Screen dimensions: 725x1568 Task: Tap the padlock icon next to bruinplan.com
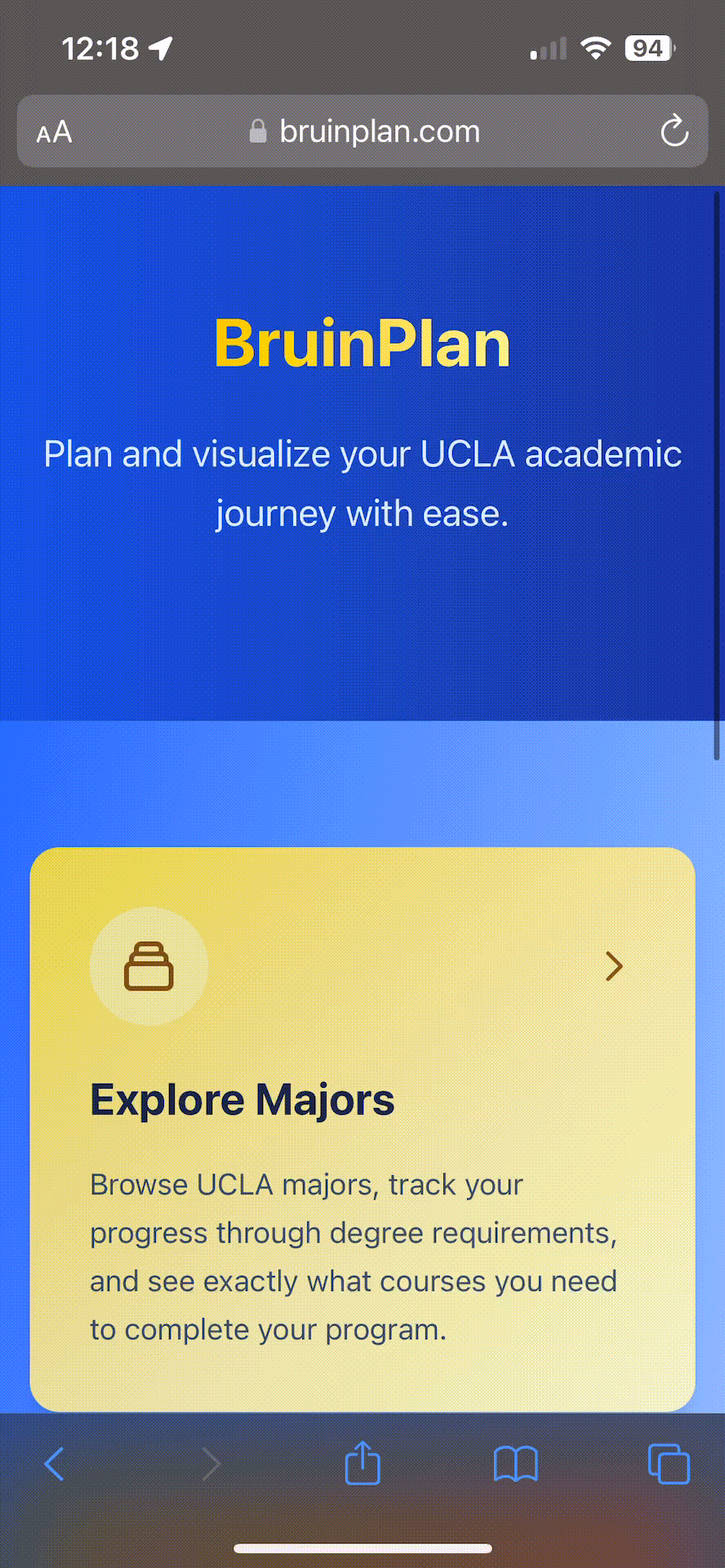click(x=258, y=131)
